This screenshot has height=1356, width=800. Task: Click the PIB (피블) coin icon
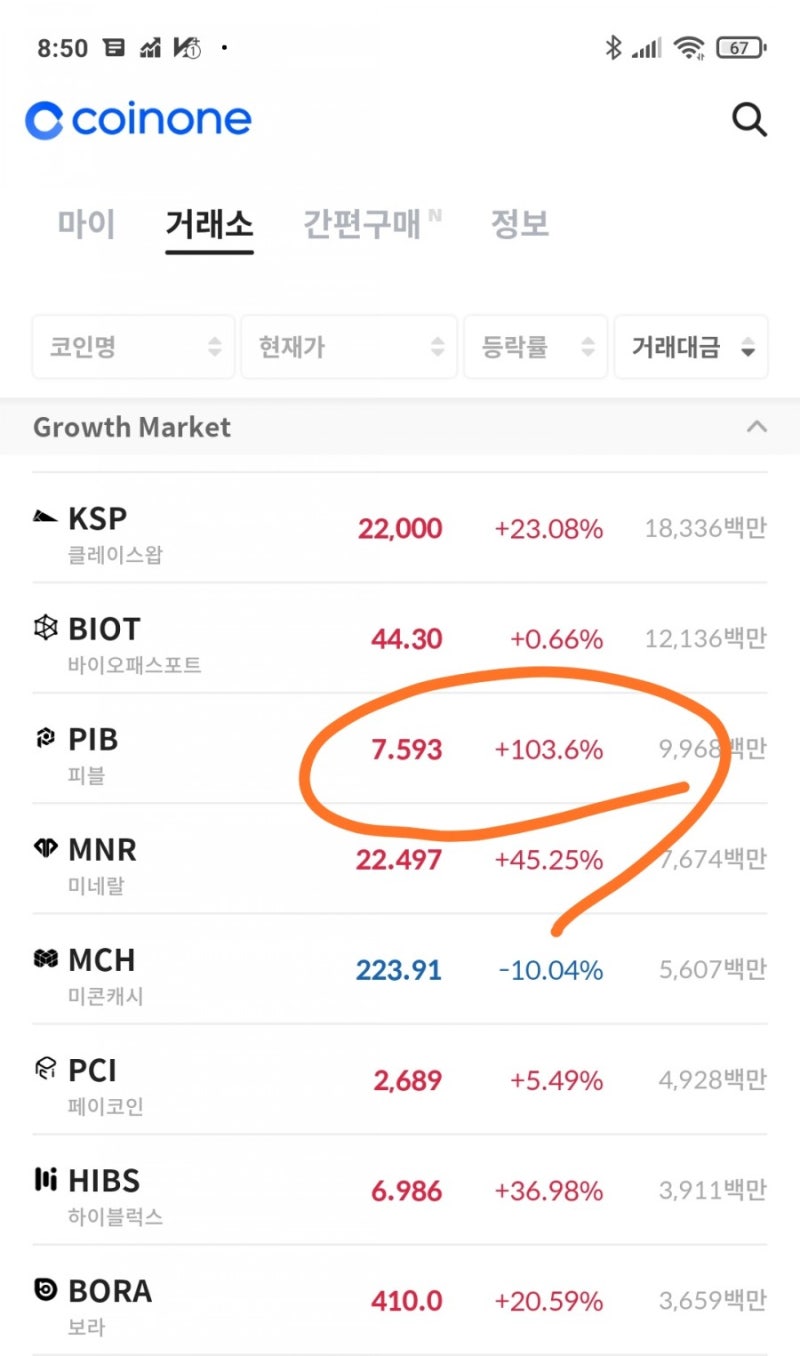pos(43,739)
